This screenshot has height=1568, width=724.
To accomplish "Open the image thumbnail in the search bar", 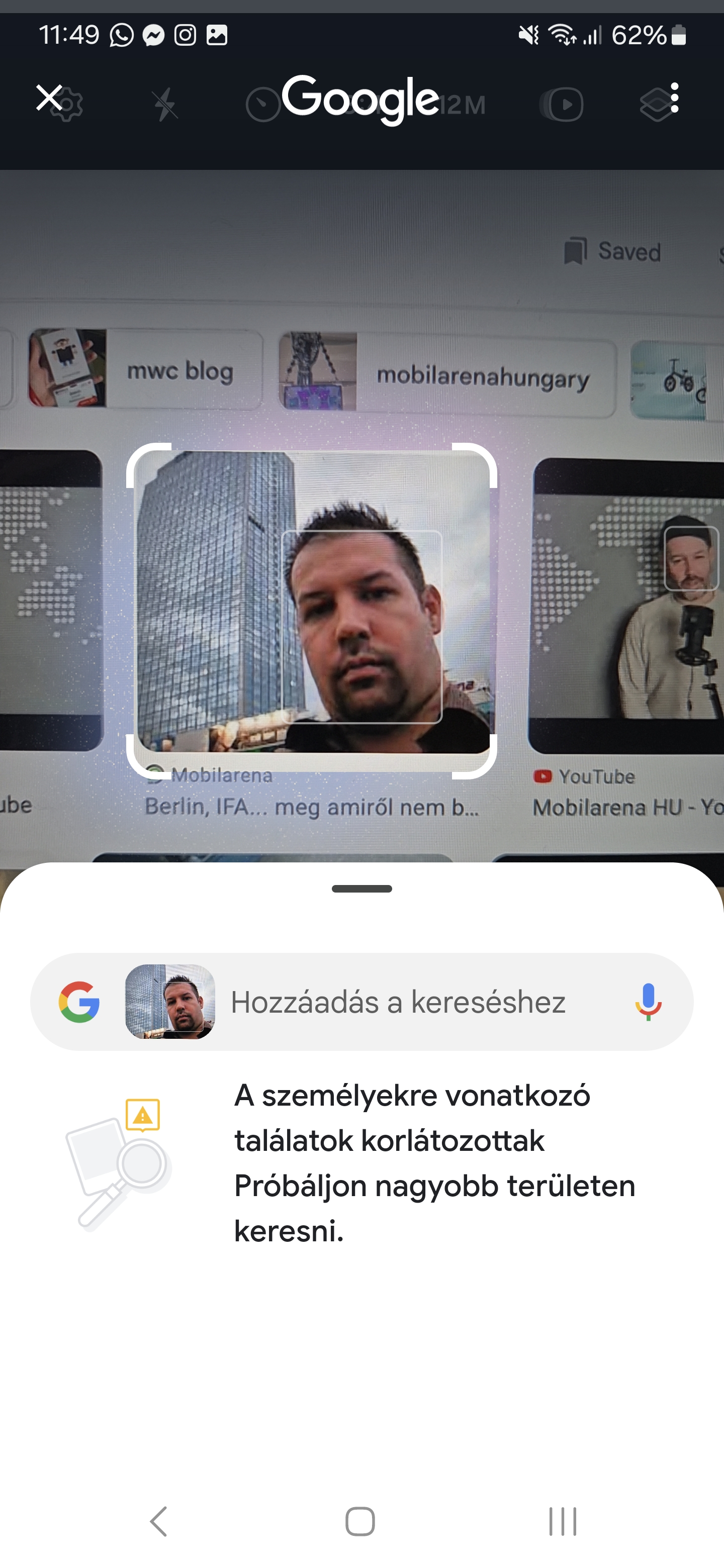I will pyautogui.click(x=170, y=1002).
